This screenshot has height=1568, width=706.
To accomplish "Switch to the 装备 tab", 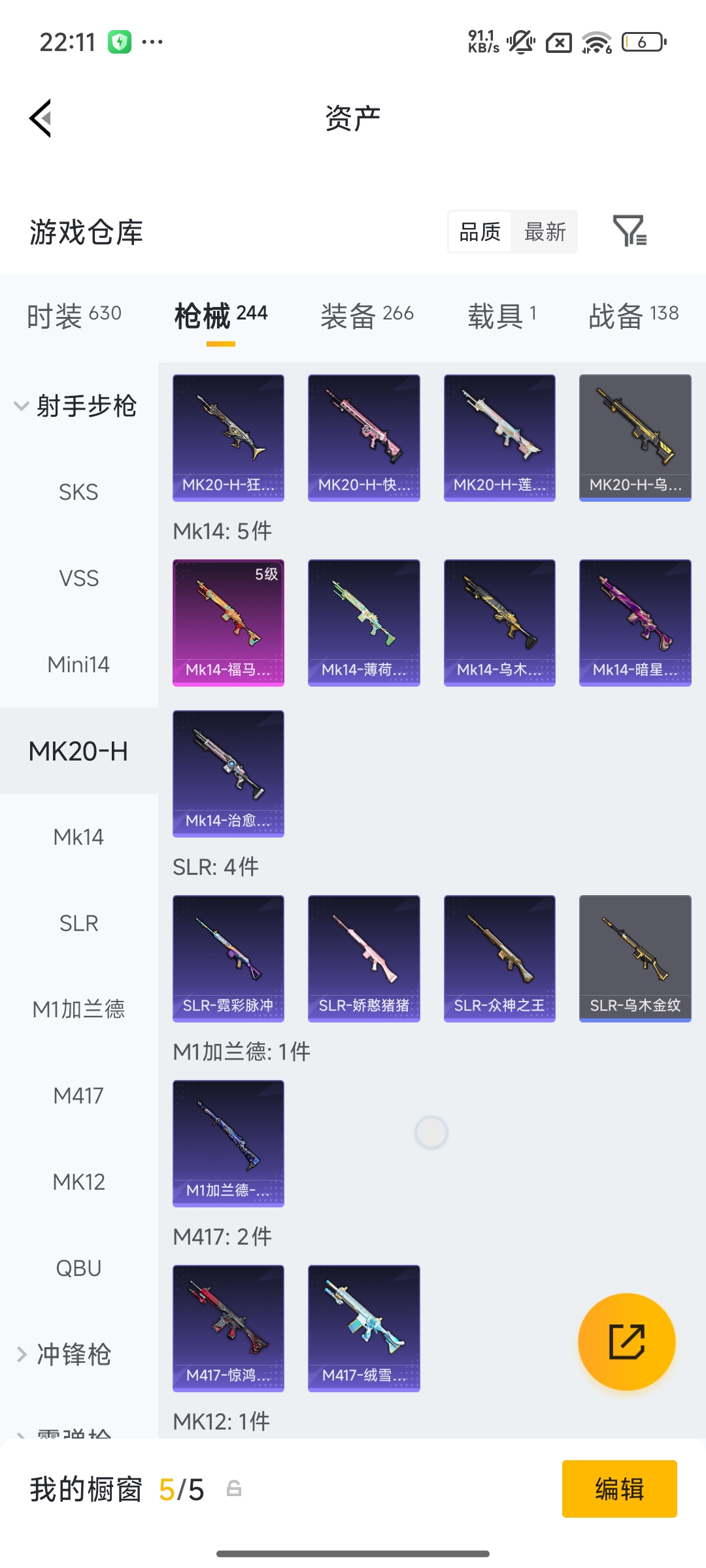I will [x=367, y=316].
